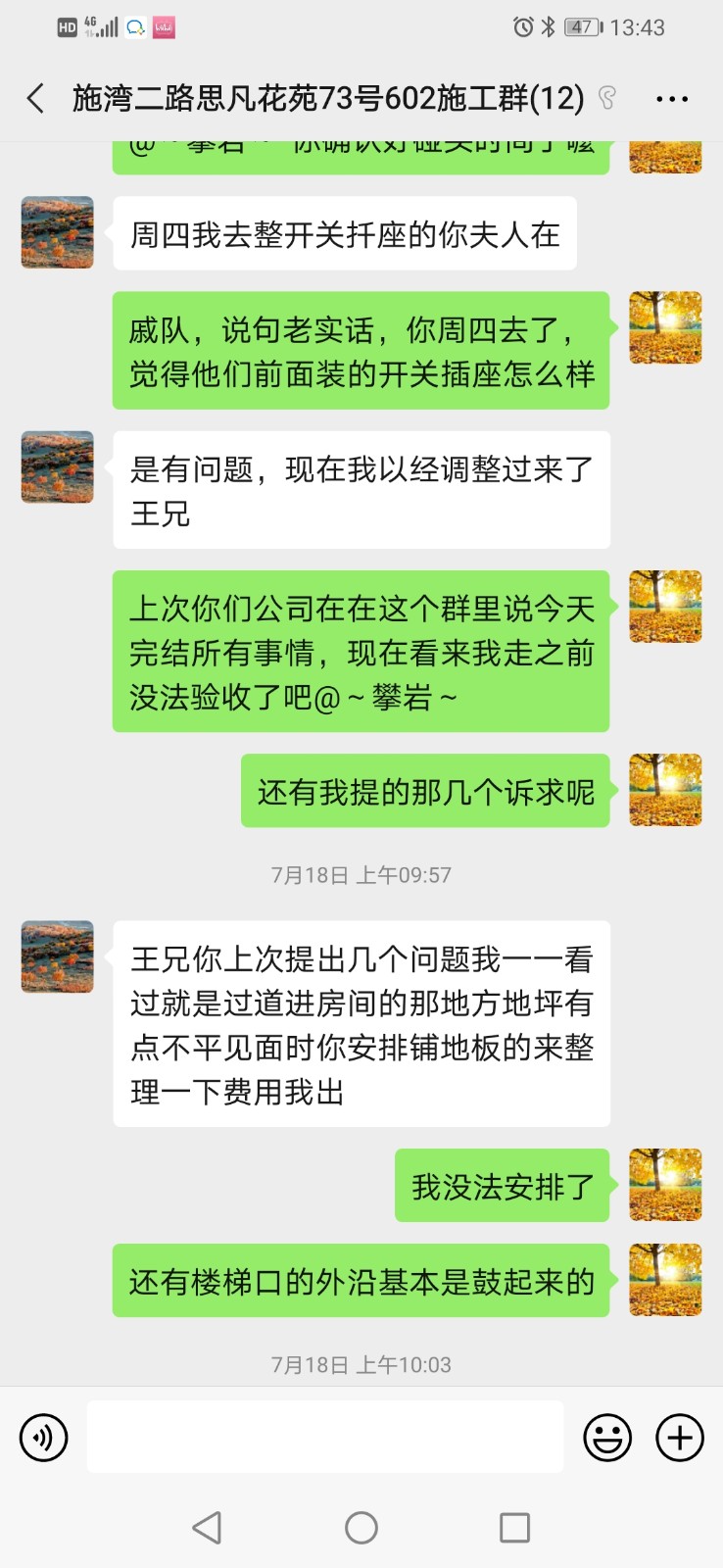Go back from the 施工群 chat
Viewport: 723px width, 1568px height.
coord(36,98)
